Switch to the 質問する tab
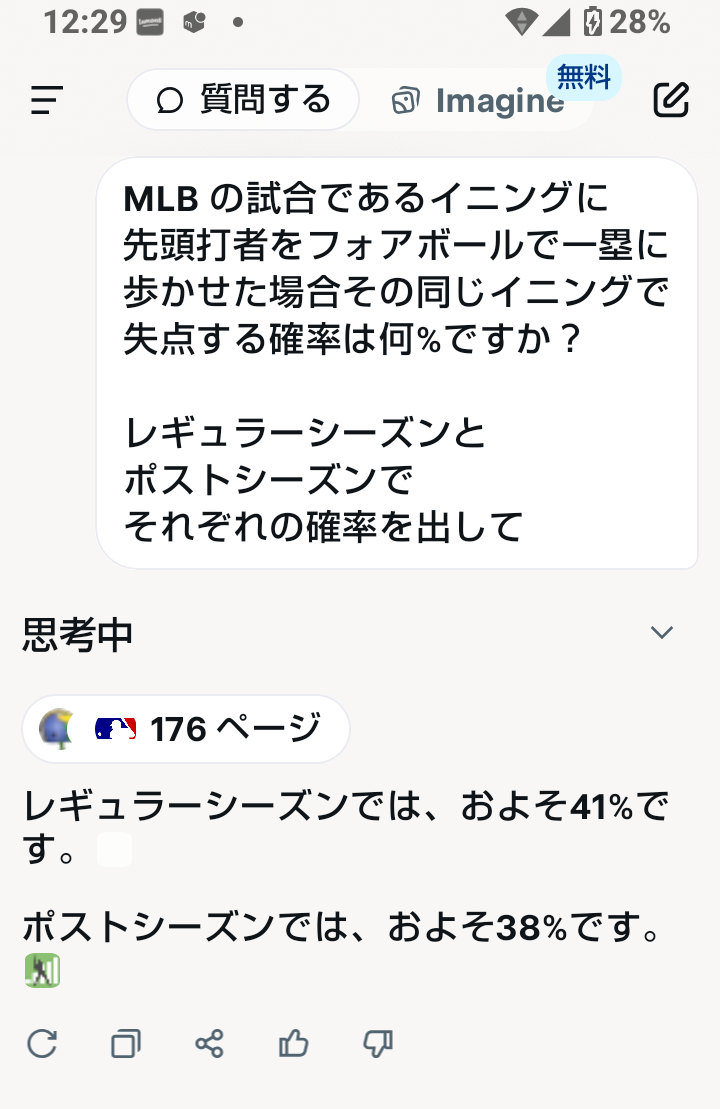This screenshot has width=720, height=1109. 243,100
